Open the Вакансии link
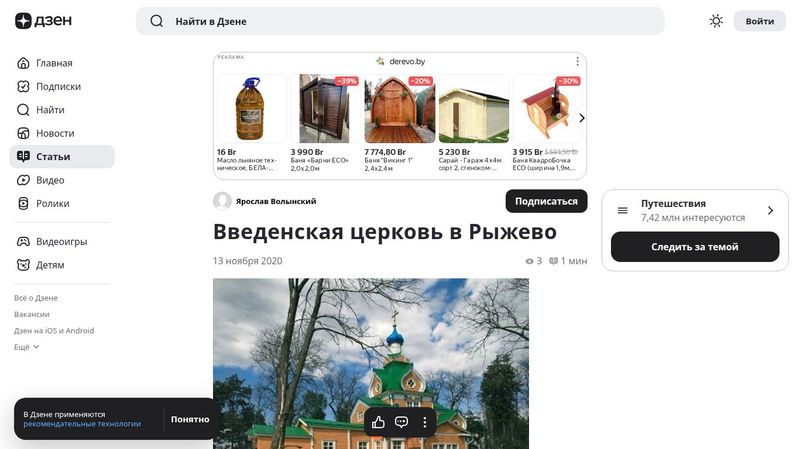The image size is (800, 449). point(32,314)
